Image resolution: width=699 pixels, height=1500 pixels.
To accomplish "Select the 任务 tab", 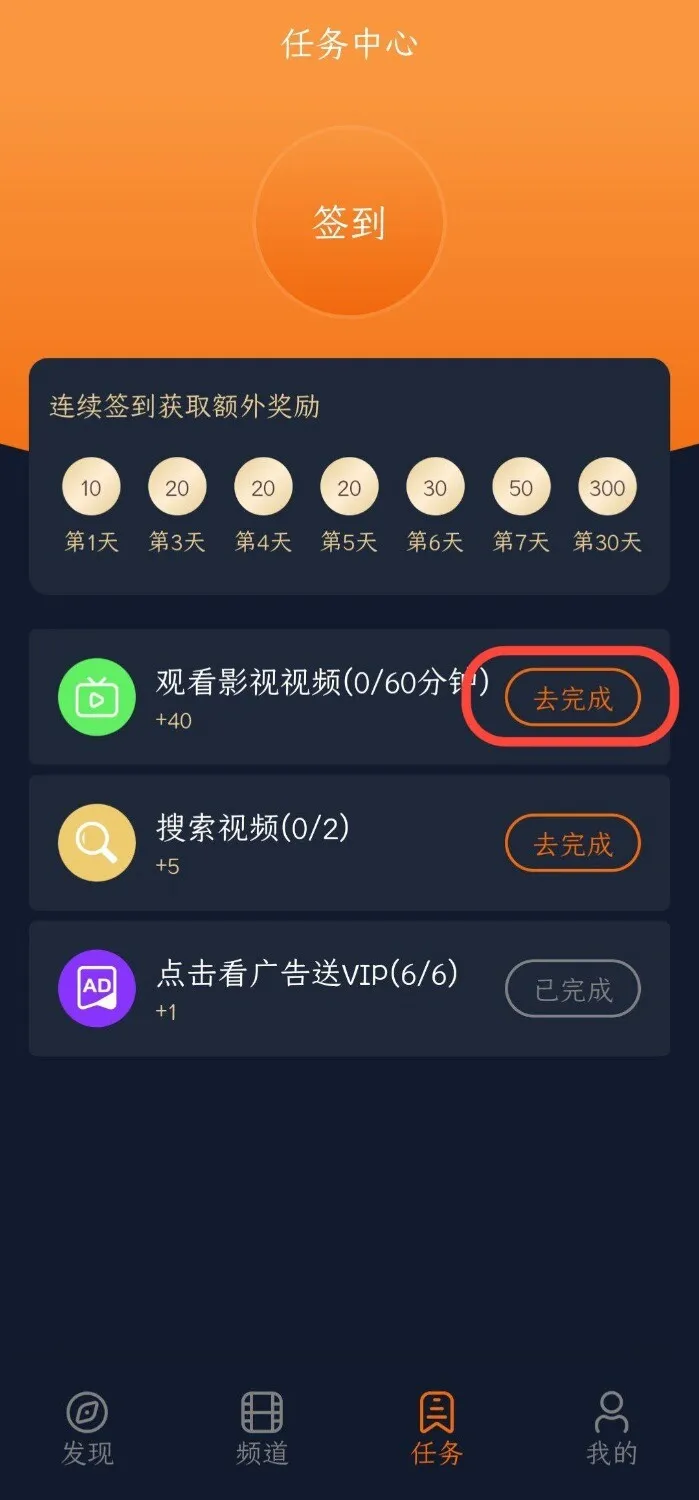I will tap(437, 1430).
